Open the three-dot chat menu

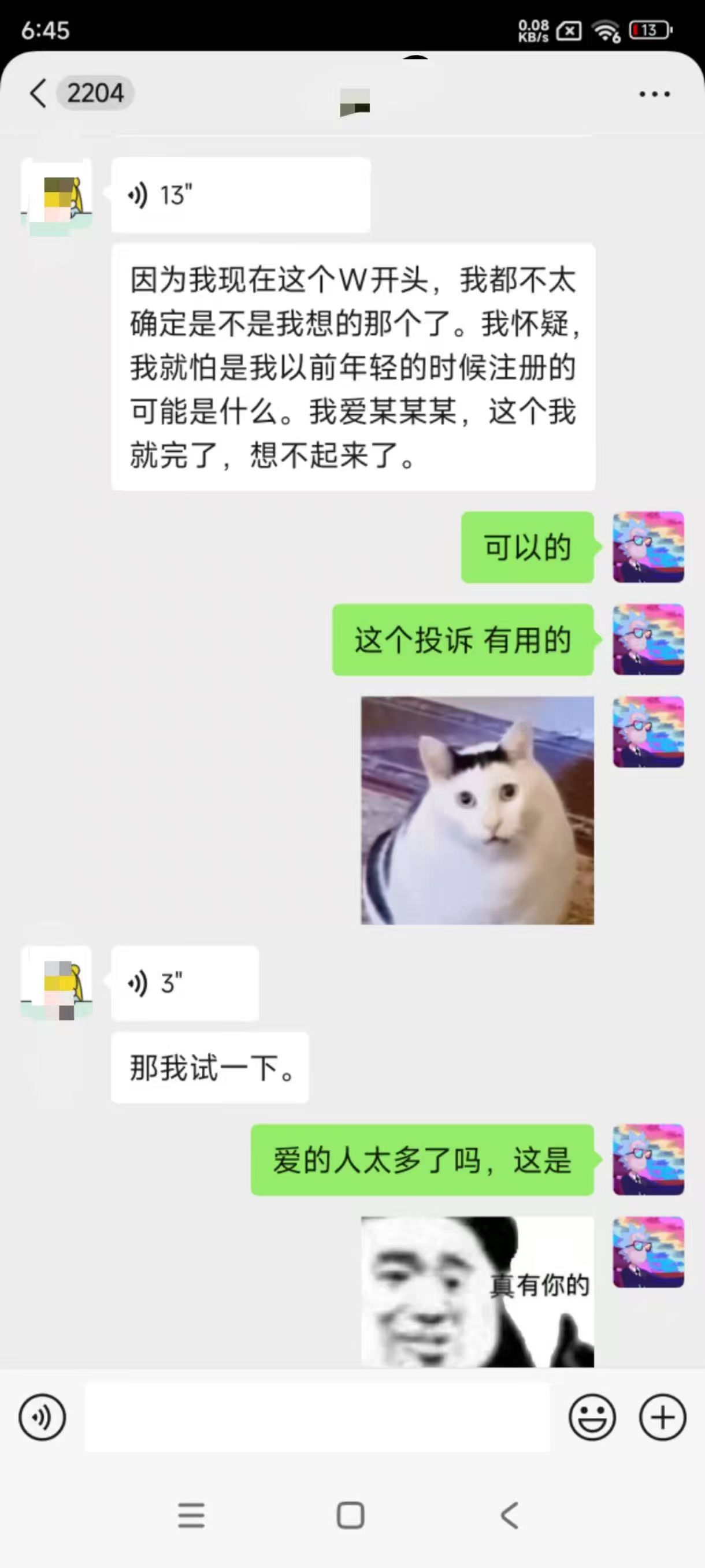(x=655, y=94)
